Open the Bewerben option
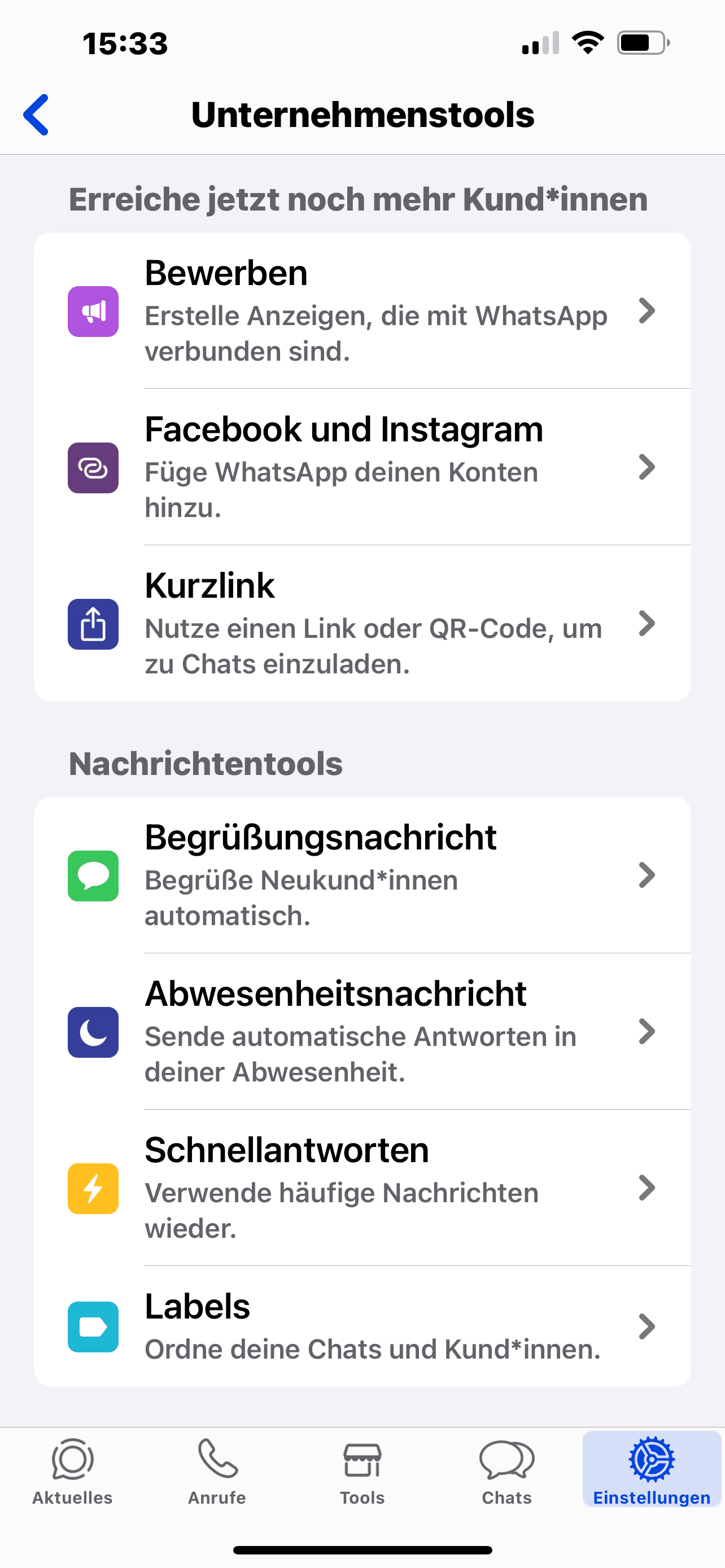 (362, 311)
